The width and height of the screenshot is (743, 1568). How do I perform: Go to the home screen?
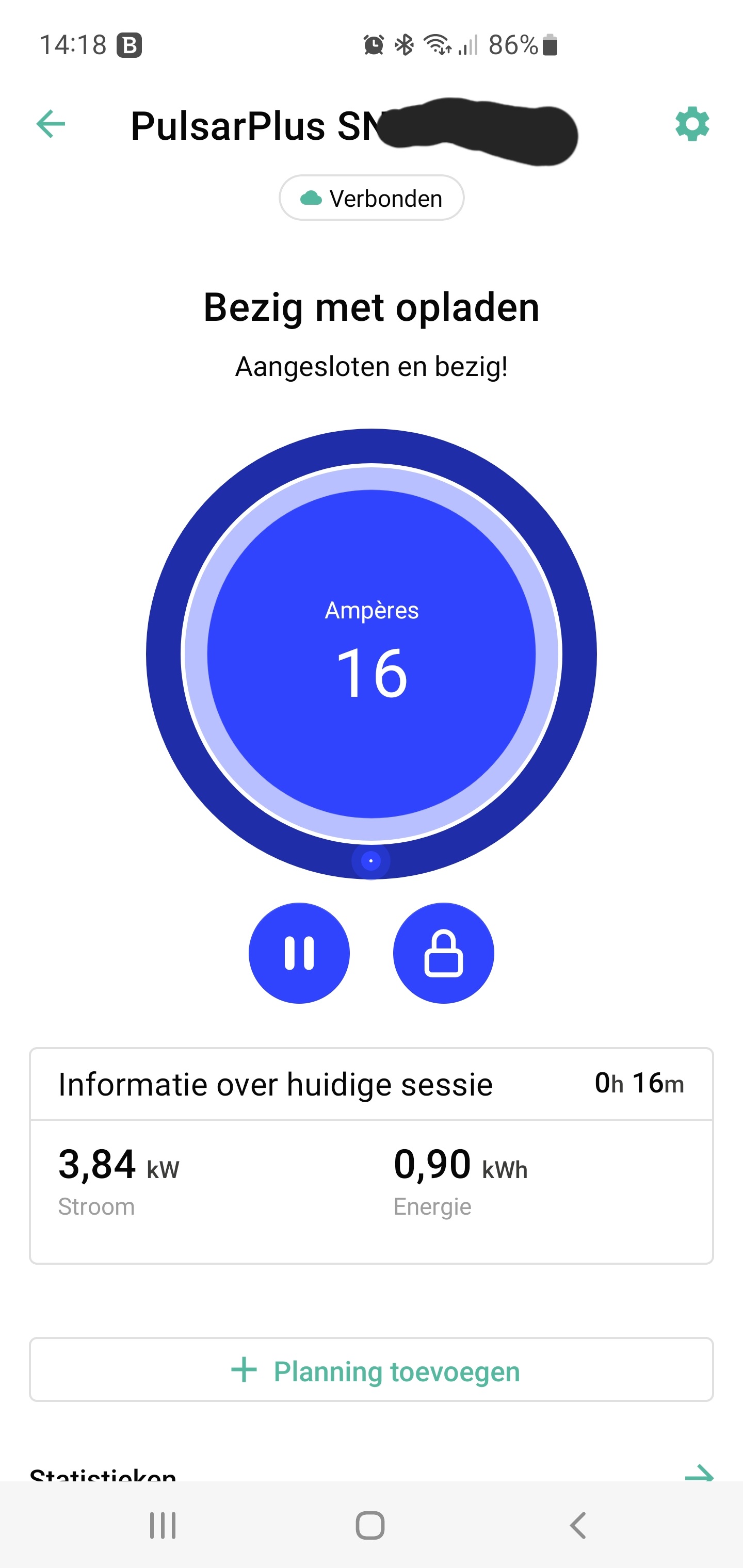pyautogui.click(x=370, y=1525)
